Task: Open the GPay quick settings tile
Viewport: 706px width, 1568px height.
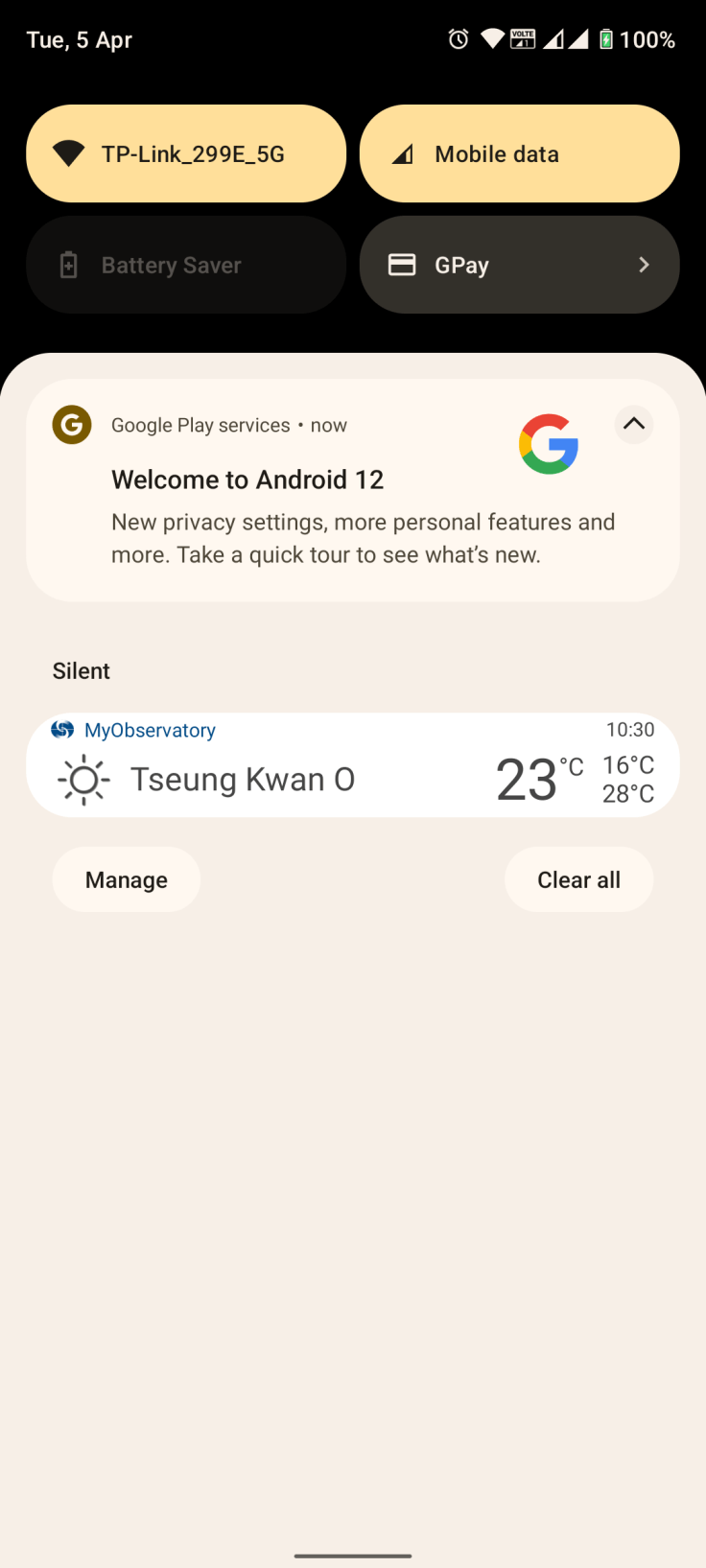Action: (x=519, y=265)
